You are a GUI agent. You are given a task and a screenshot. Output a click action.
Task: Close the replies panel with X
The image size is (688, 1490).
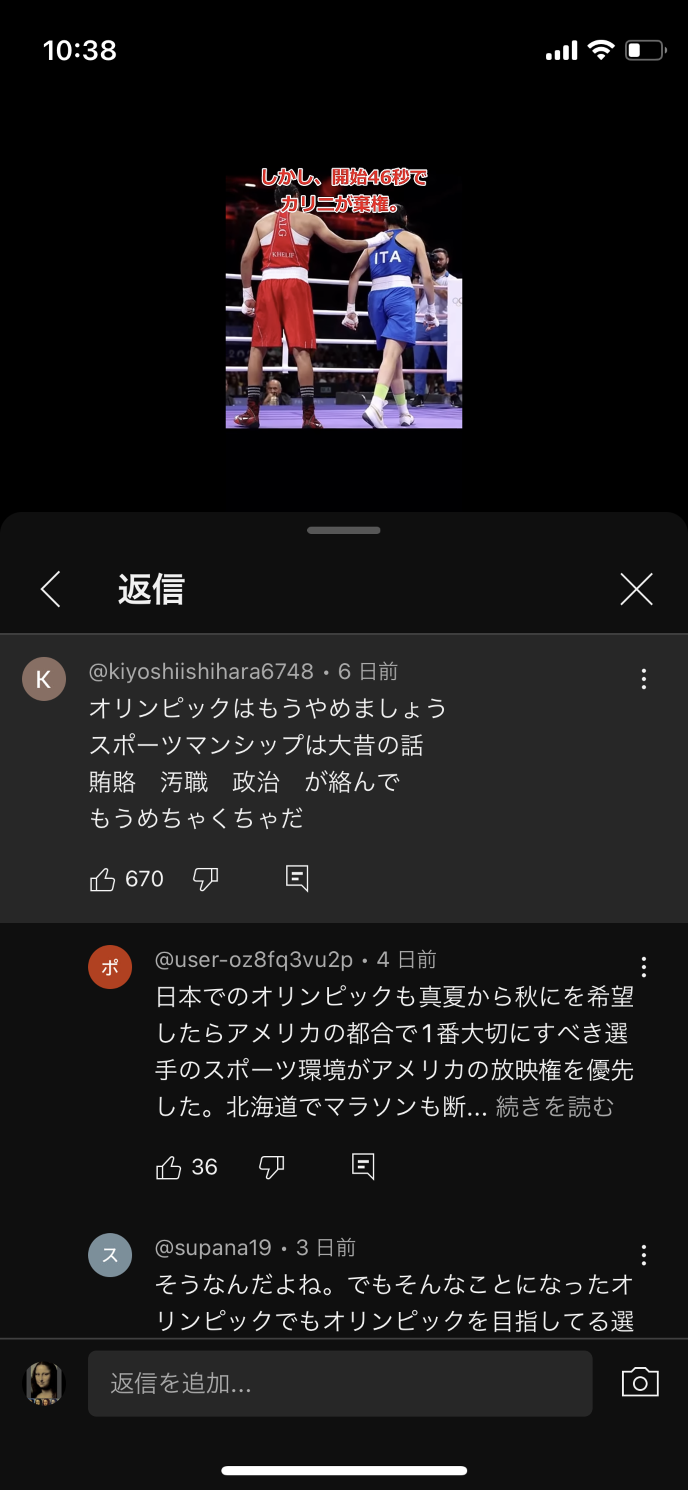click(636, 590)
